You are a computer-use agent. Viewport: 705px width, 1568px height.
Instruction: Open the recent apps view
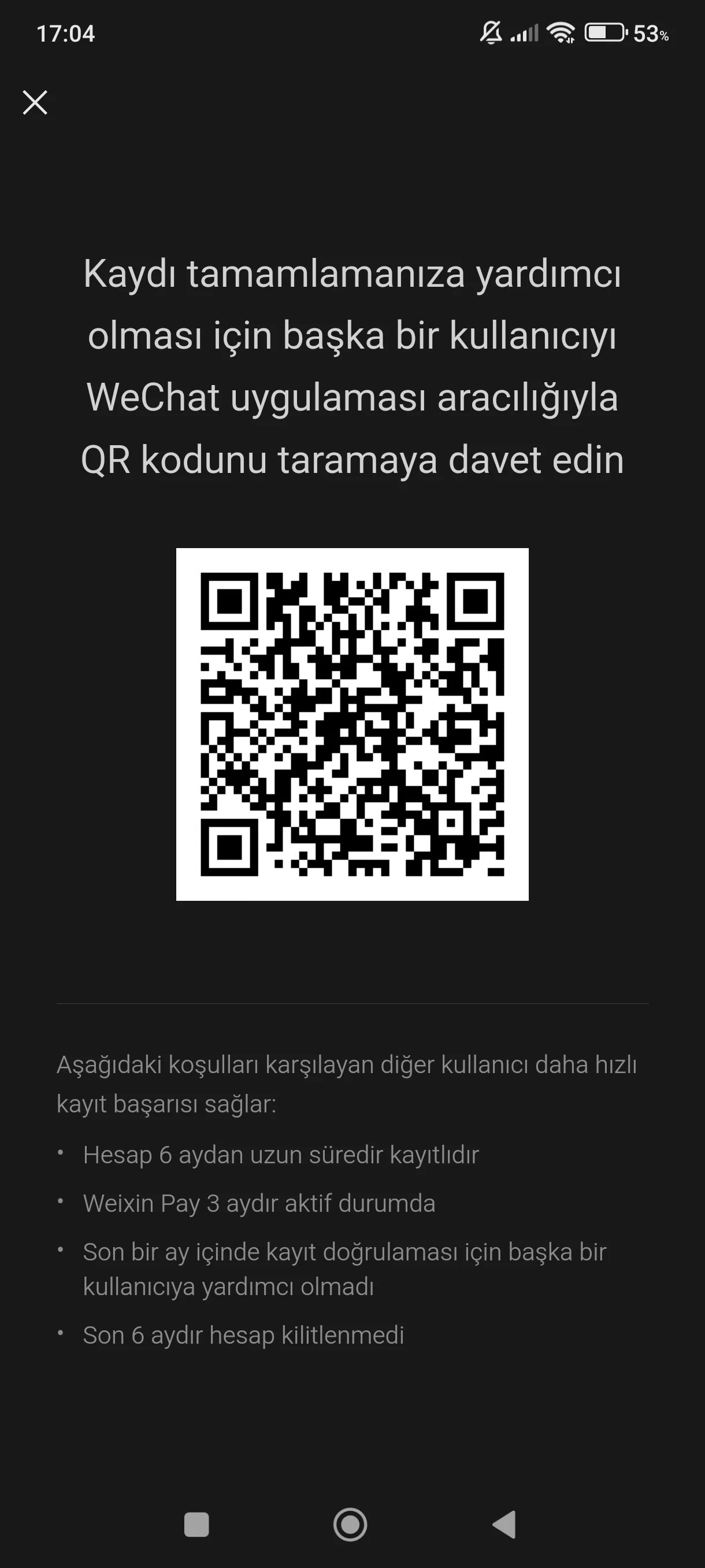pyautogui.click(x=196, y=1524)
